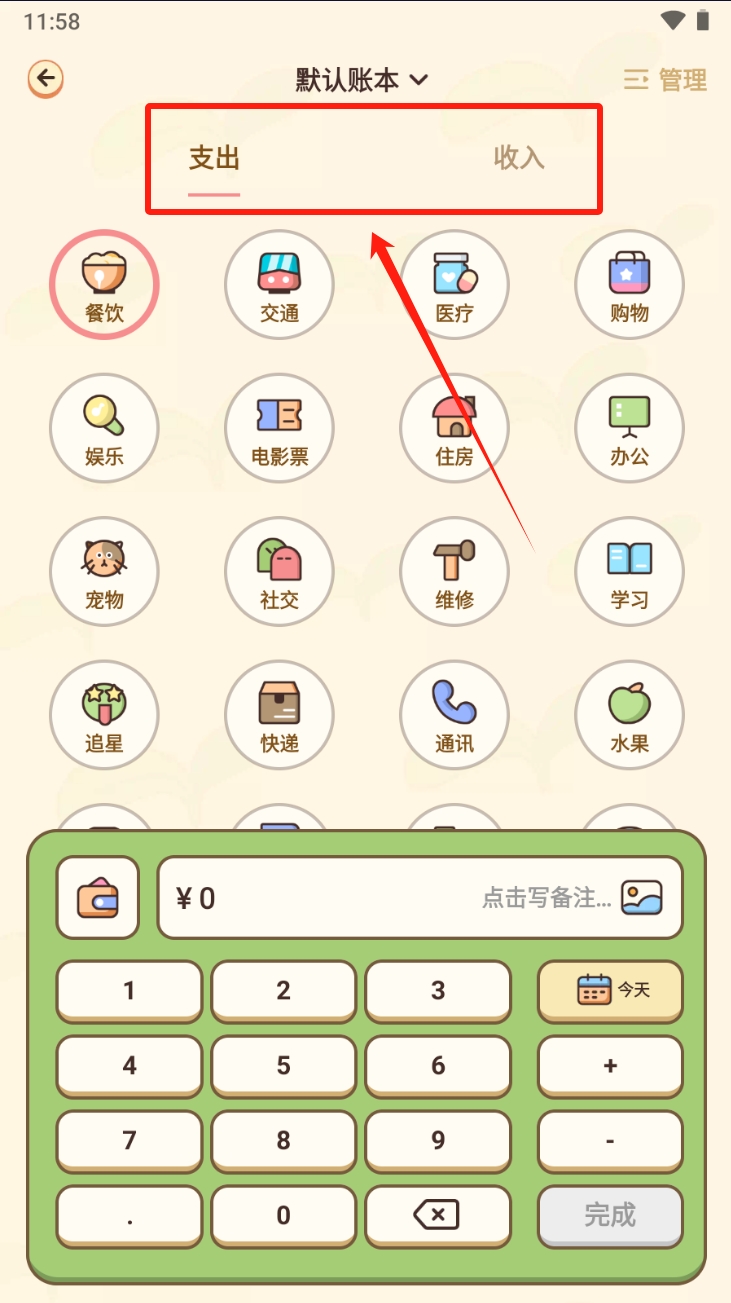Image resolution: width=731 pixels, height=1303 pixels.
Task: Tap 点击写备注 to add a note
Action: coord(546,898)
